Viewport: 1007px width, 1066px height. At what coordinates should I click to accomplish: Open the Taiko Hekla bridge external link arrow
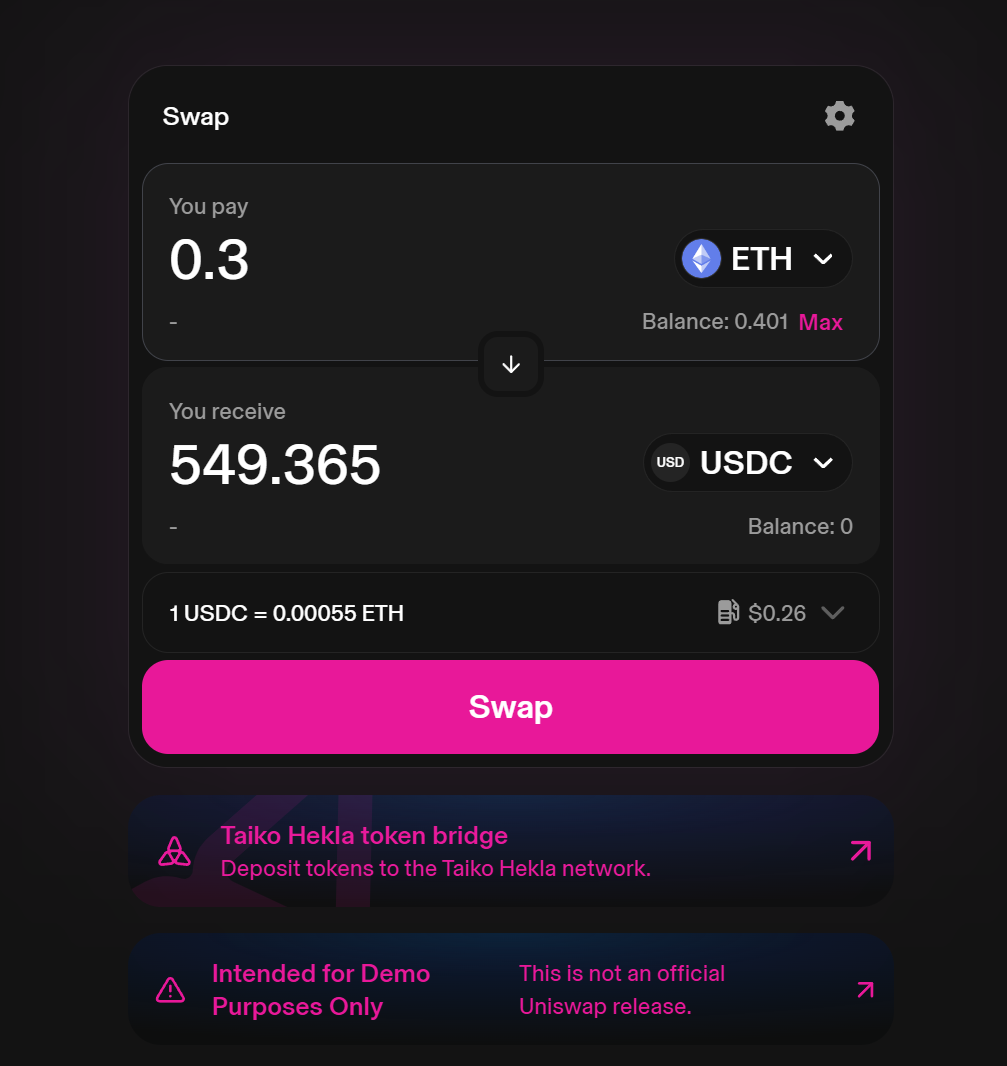[860, 851]
